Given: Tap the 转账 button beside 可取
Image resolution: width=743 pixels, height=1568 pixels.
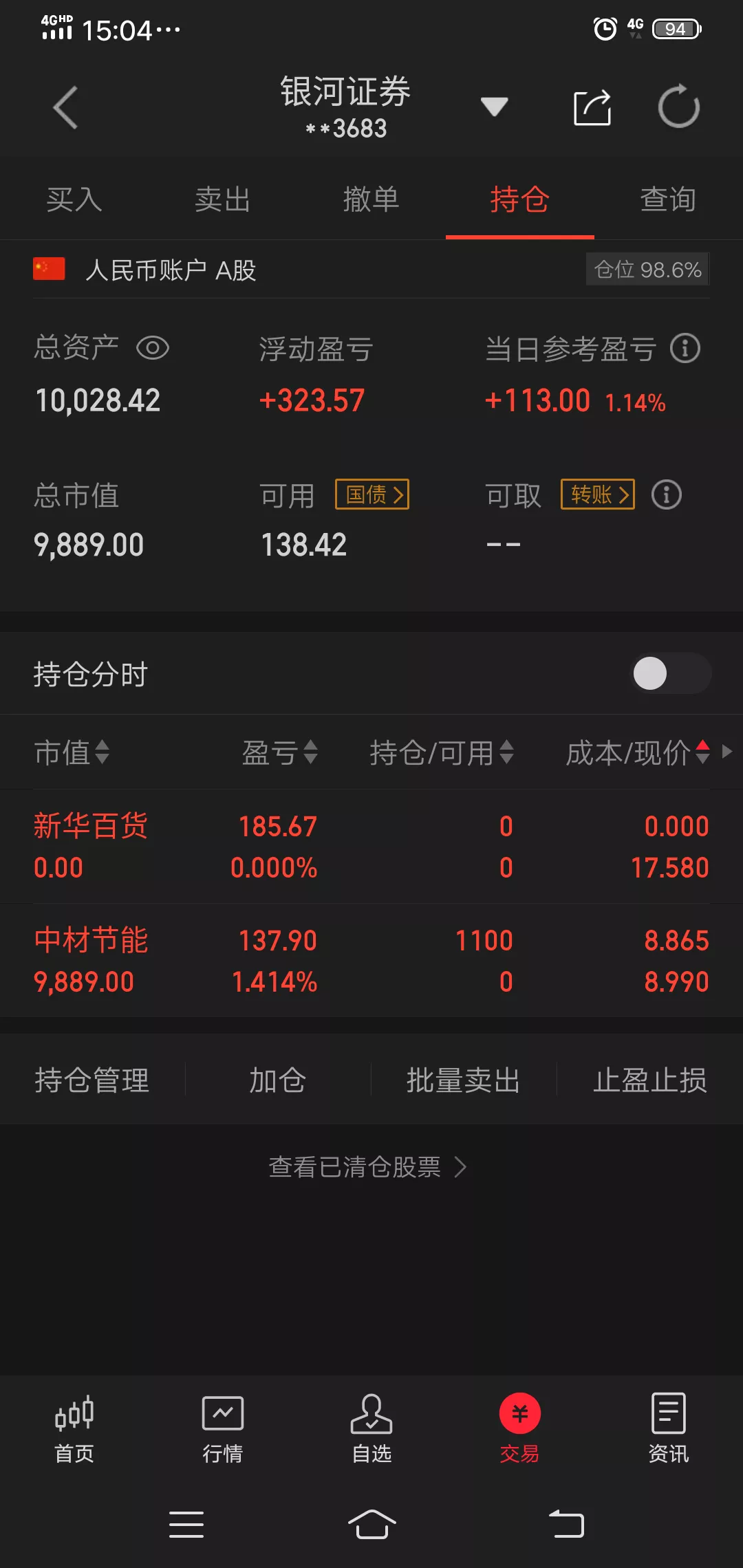Looking at the screenshot, I should (597, 494).
